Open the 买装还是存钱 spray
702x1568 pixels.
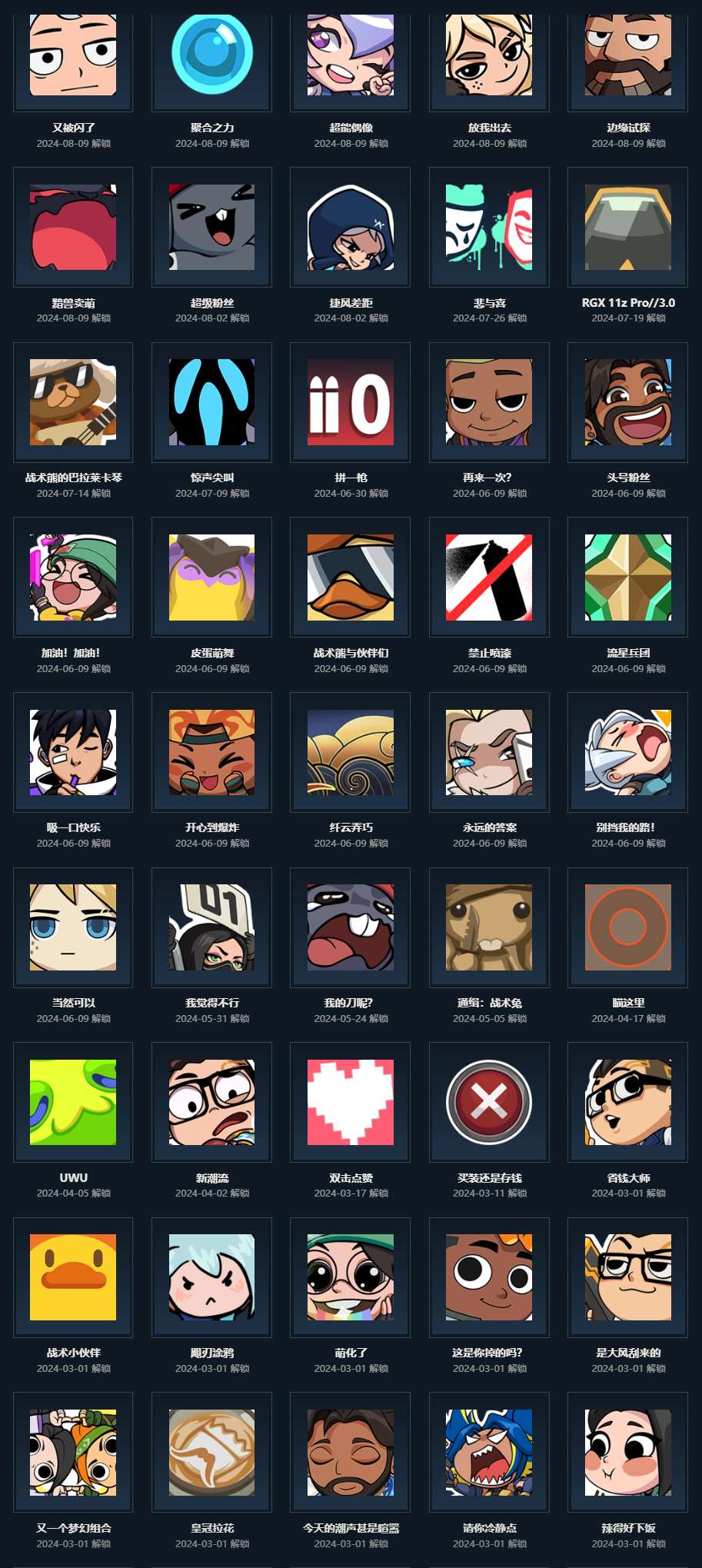[489, 1102]
